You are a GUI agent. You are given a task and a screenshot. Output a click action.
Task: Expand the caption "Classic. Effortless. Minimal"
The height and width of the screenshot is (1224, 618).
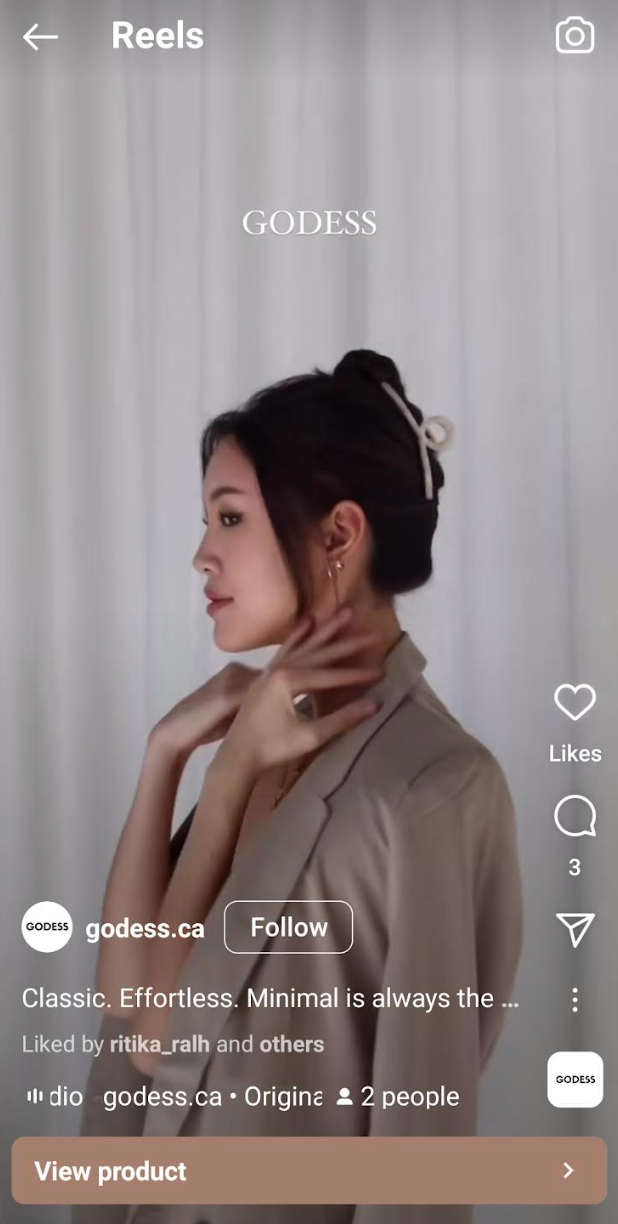[270, 998]
